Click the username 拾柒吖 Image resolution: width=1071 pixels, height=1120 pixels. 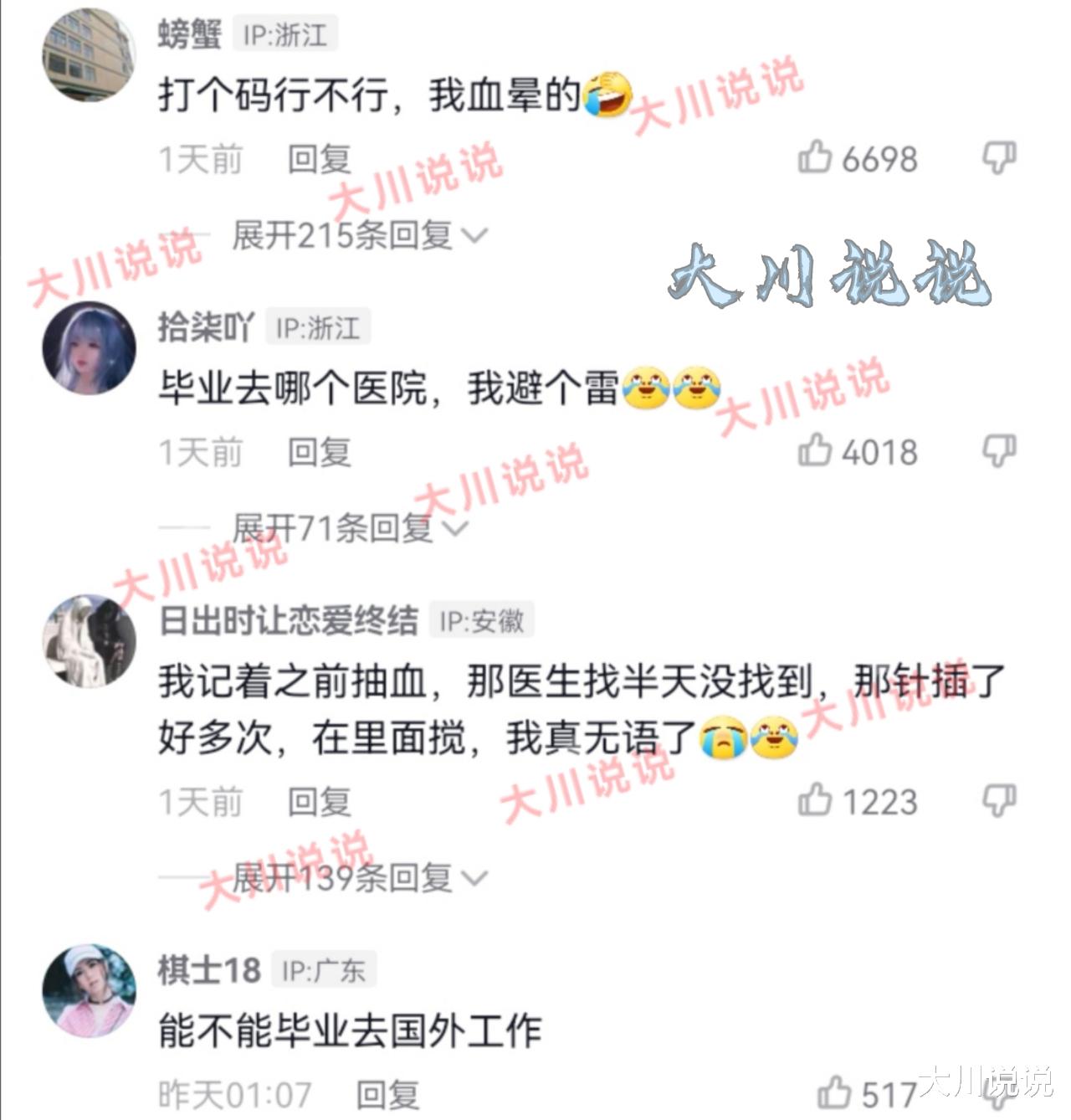tap(205, 328)
